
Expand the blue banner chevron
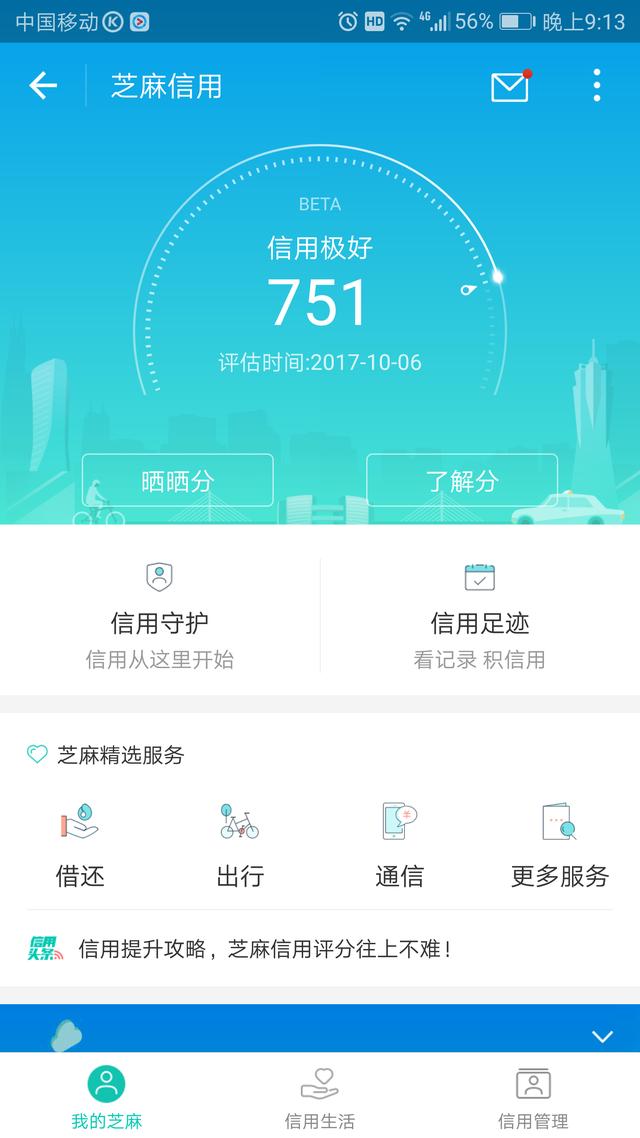[602, 1036]
